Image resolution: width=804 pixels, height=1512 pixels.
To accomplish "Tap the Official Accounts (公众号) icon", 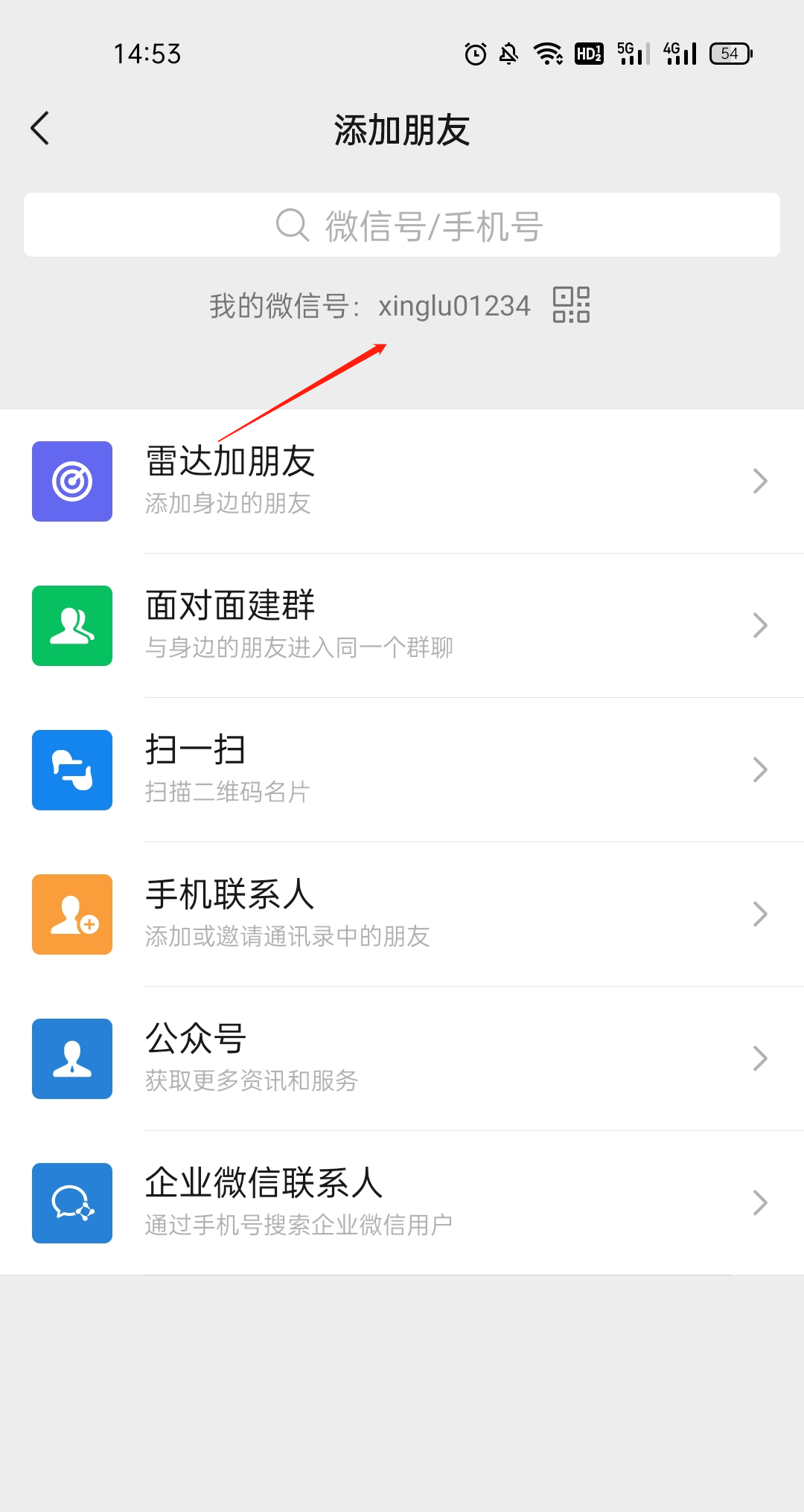I will click(71, 1058).
